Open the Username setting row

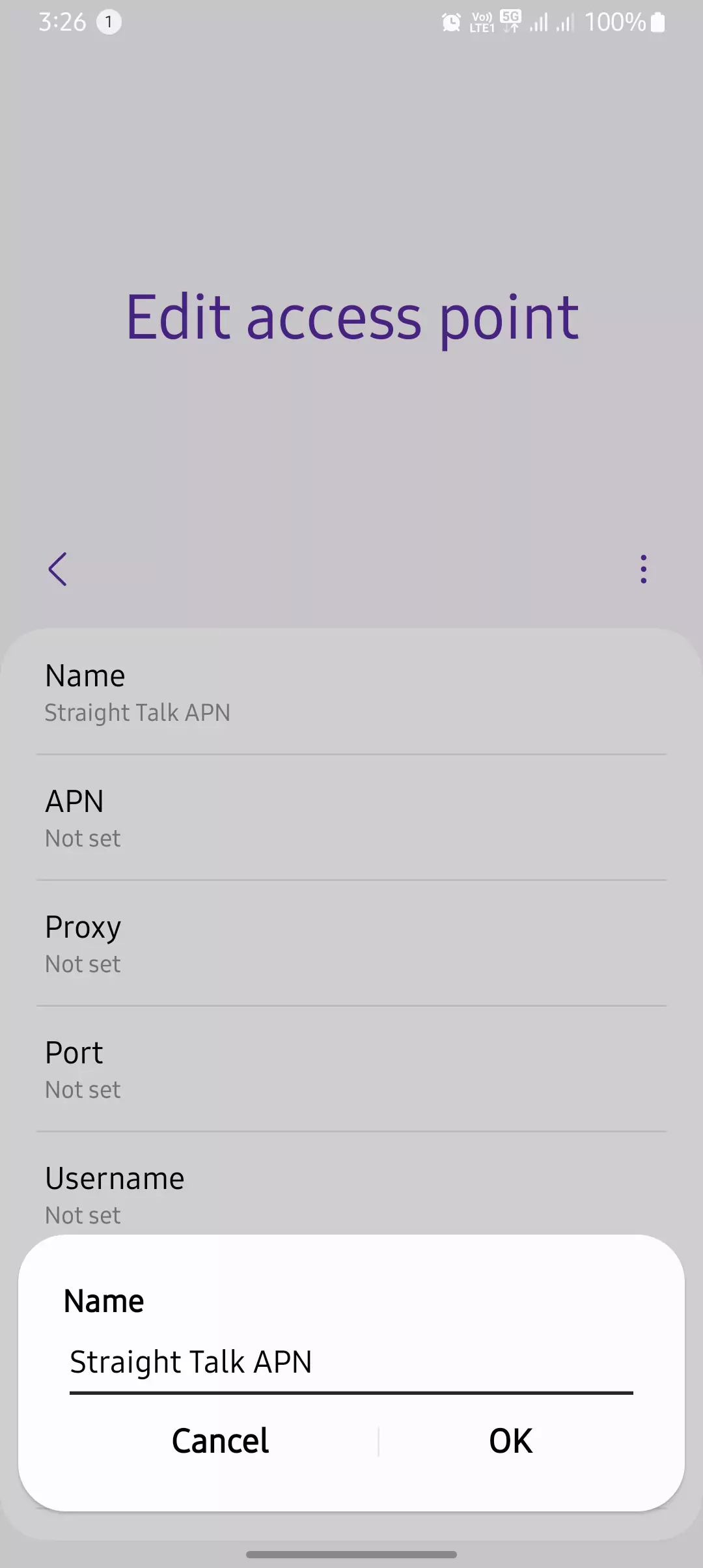[351, 1192]
